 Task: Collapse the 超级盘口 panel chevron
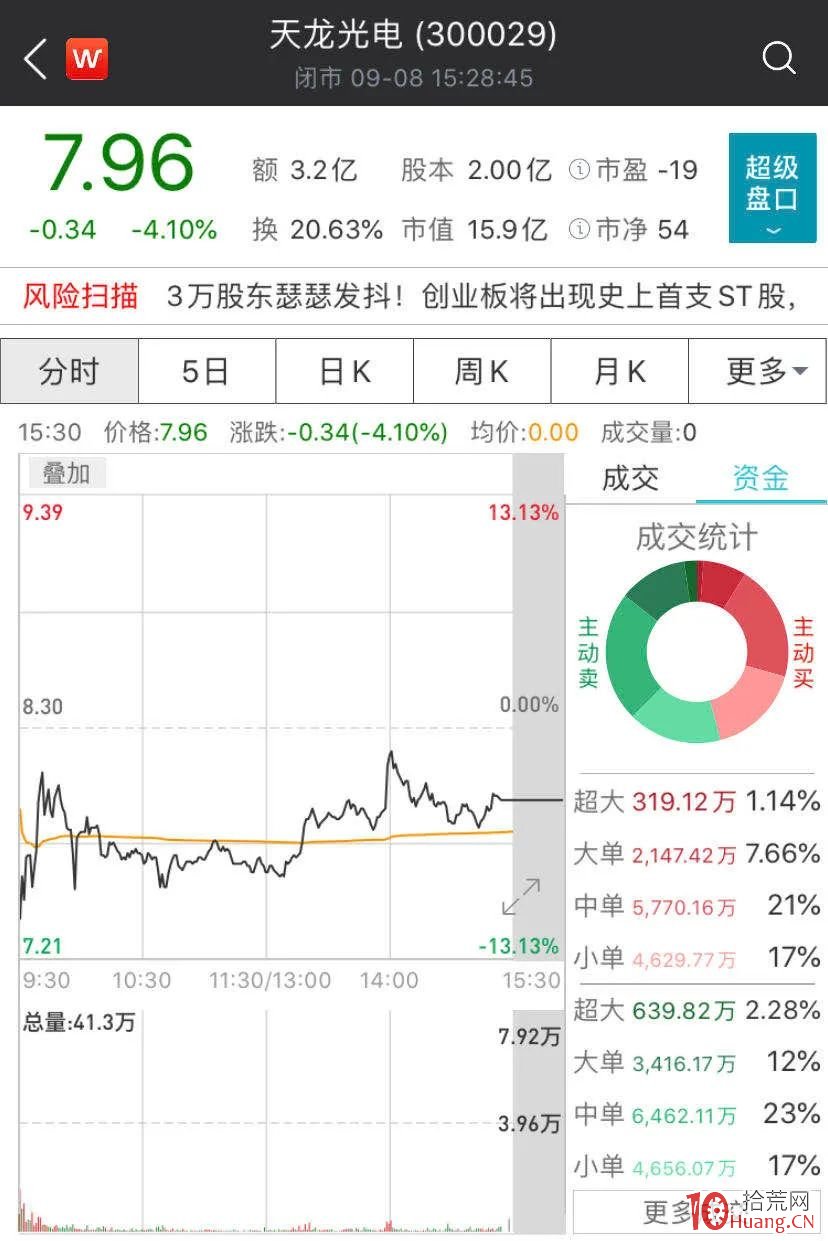pos(771,232)
